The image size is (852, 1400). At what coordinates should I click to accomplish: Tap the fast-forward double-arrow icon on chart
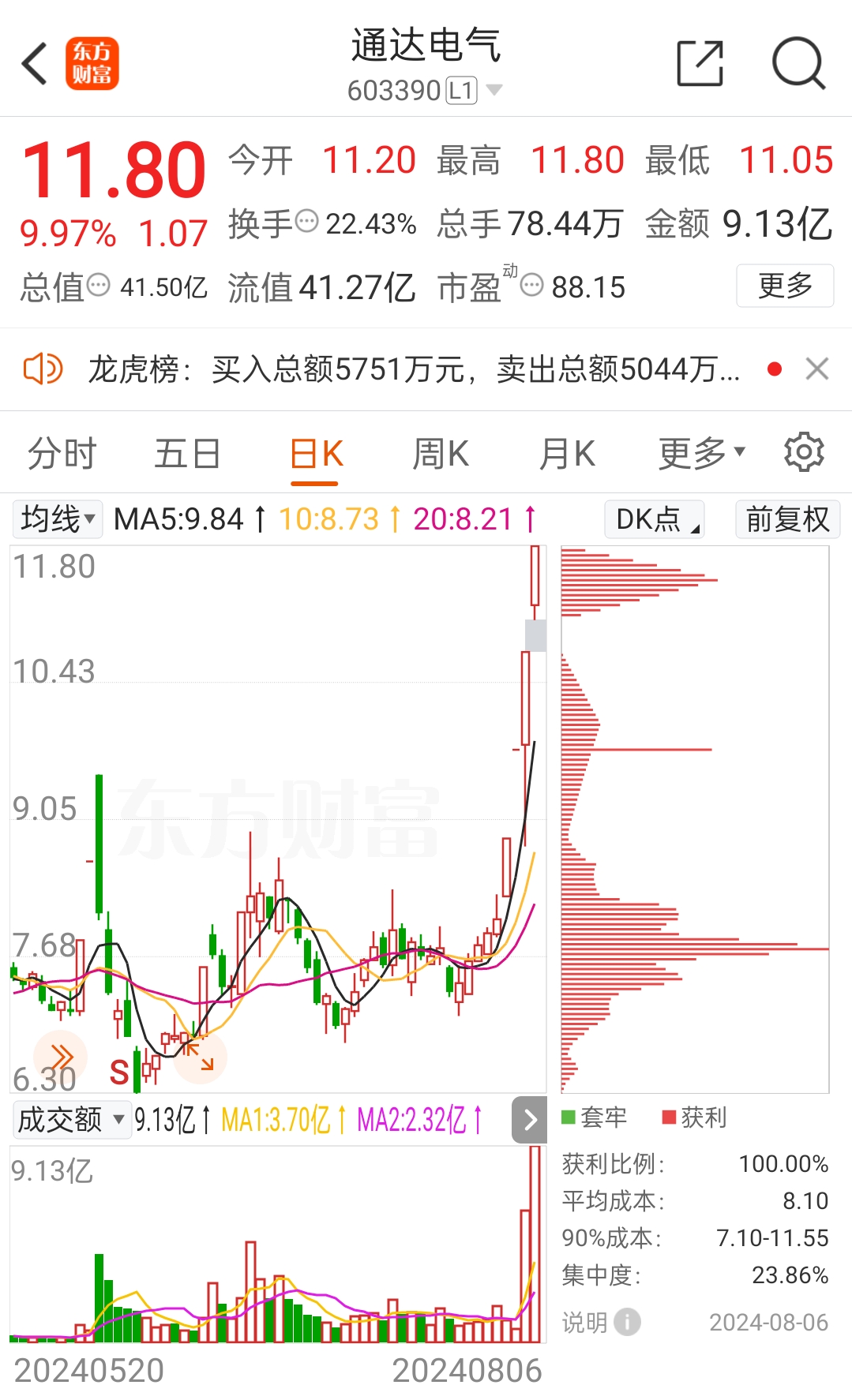point(61,1055)
